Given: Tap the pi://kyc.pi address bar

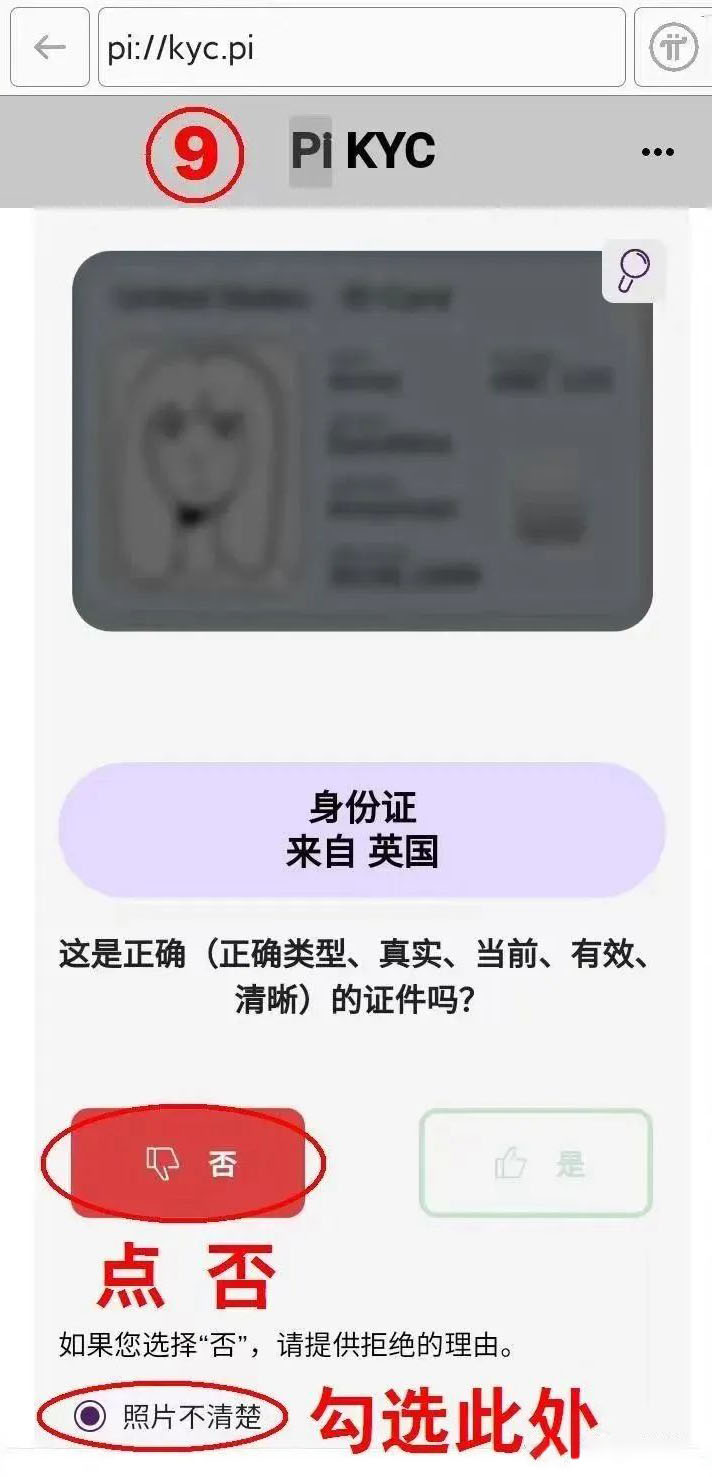Looking at the screenshot, I should [x=361, y=48].
